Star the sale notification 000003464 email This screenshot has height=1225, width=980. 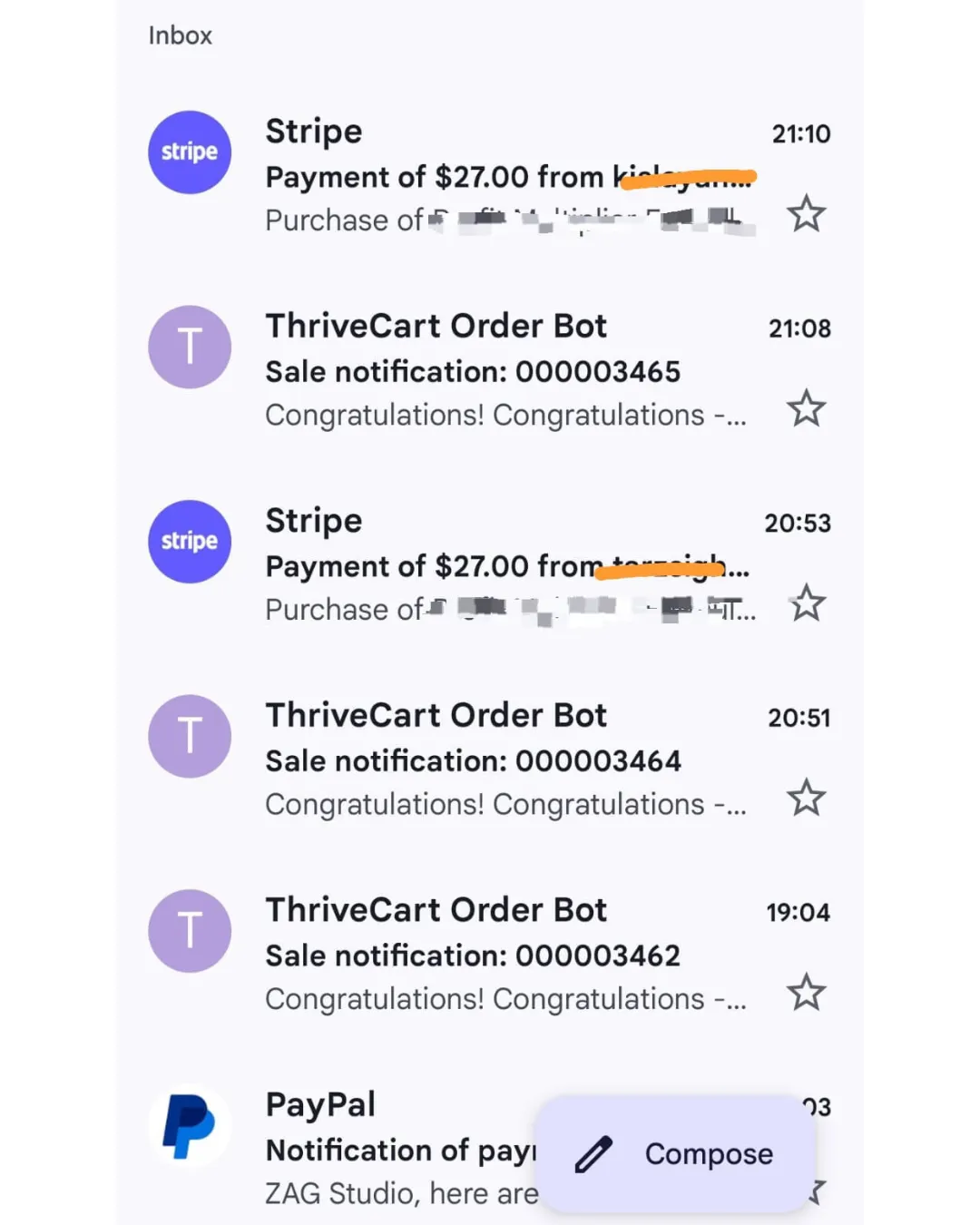tap(806, 799)
